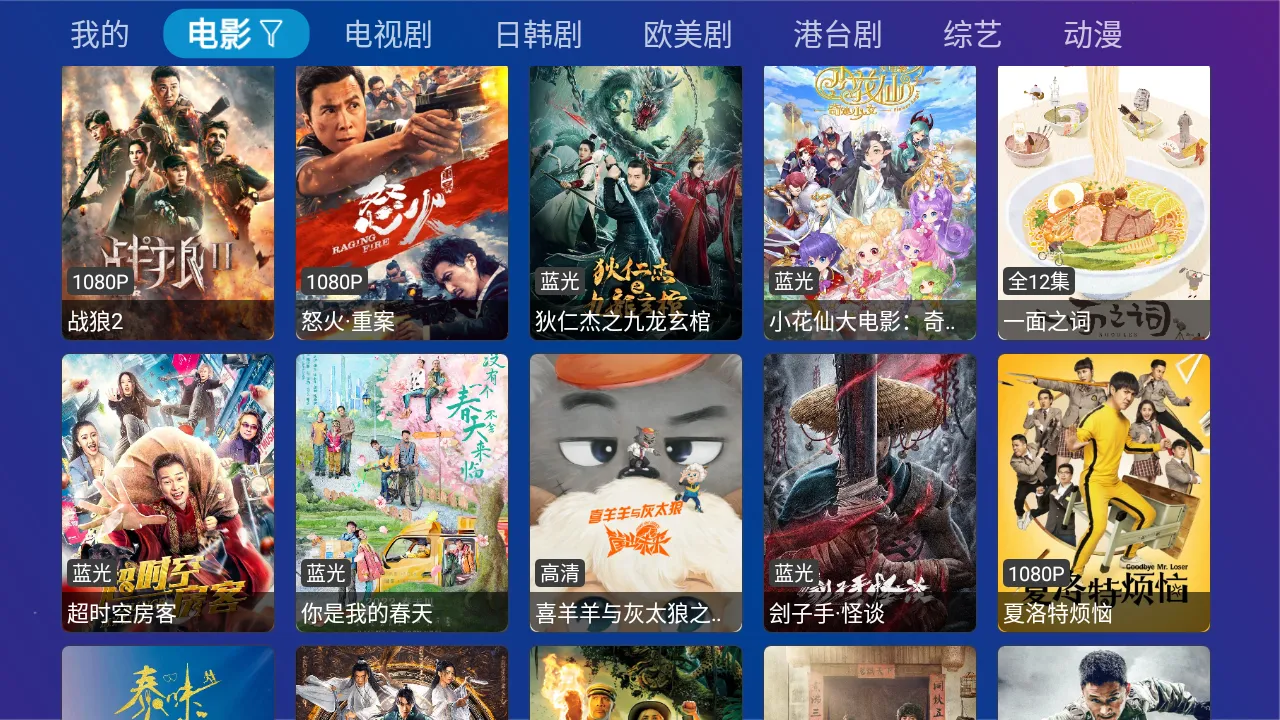Show the 动漫 tab

[x=1093, y=35]
